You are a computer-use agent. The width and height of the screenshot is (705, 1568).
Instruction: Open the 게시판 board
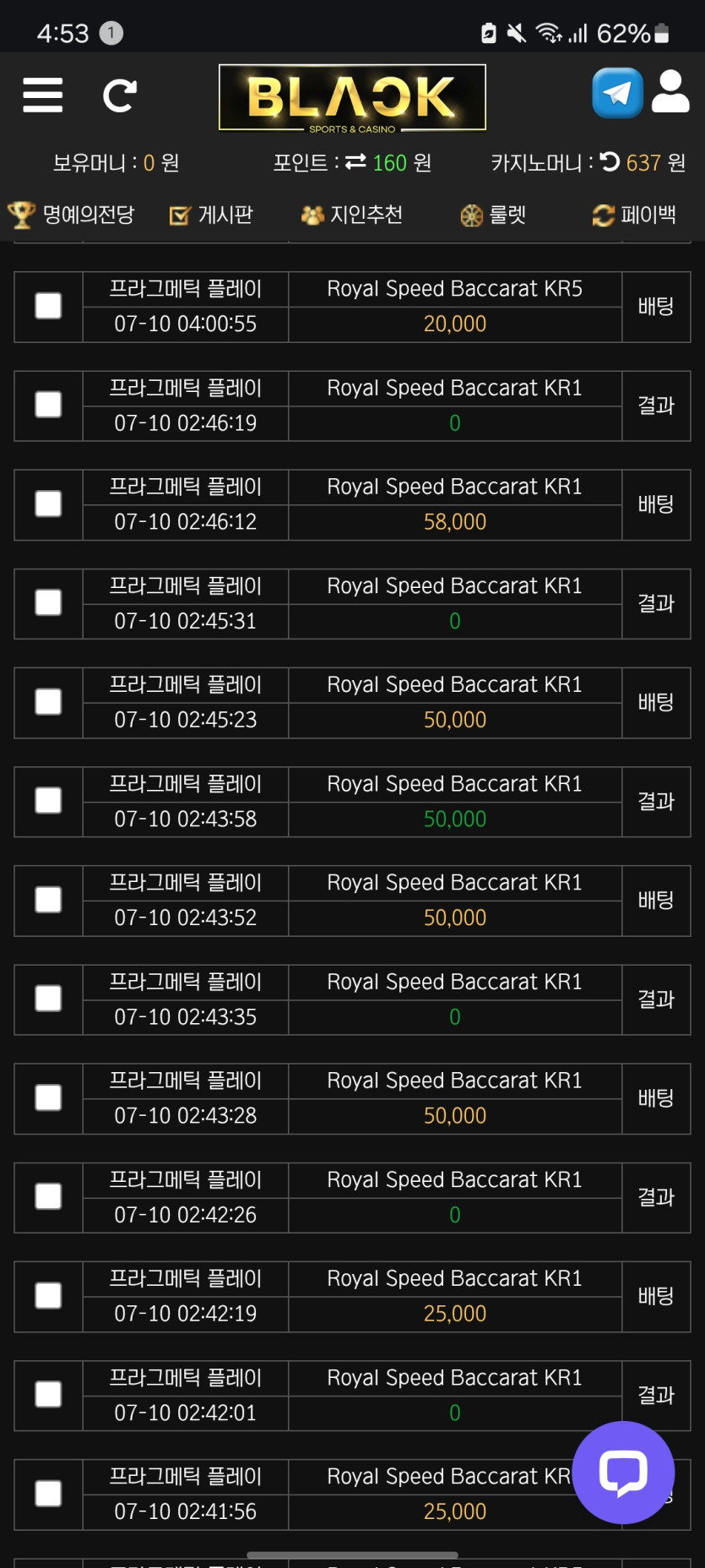click(211, 215)
